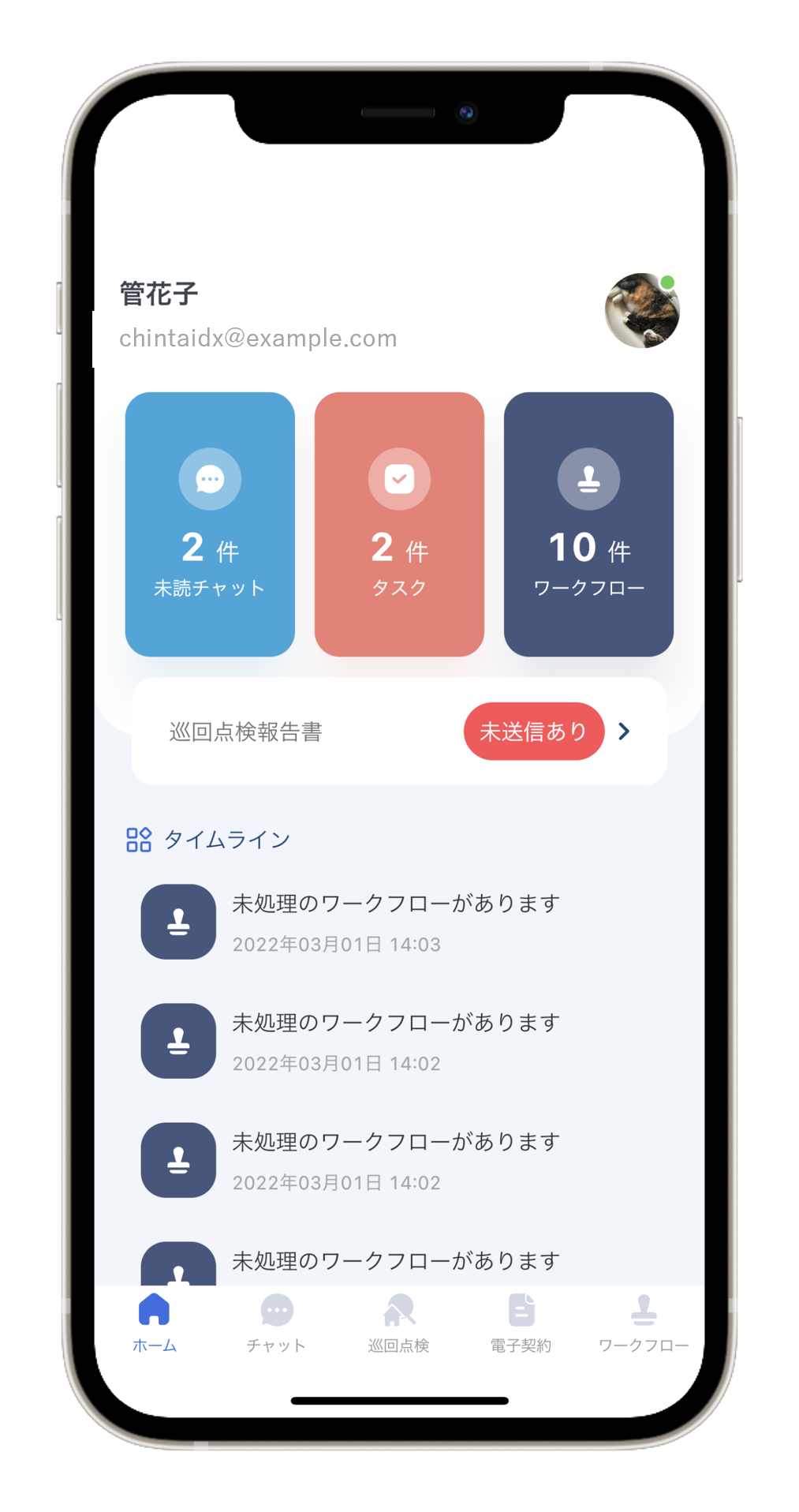Go to the 巡回点検 tab
Screen dimensions: 799x1512
point(399,1323)
